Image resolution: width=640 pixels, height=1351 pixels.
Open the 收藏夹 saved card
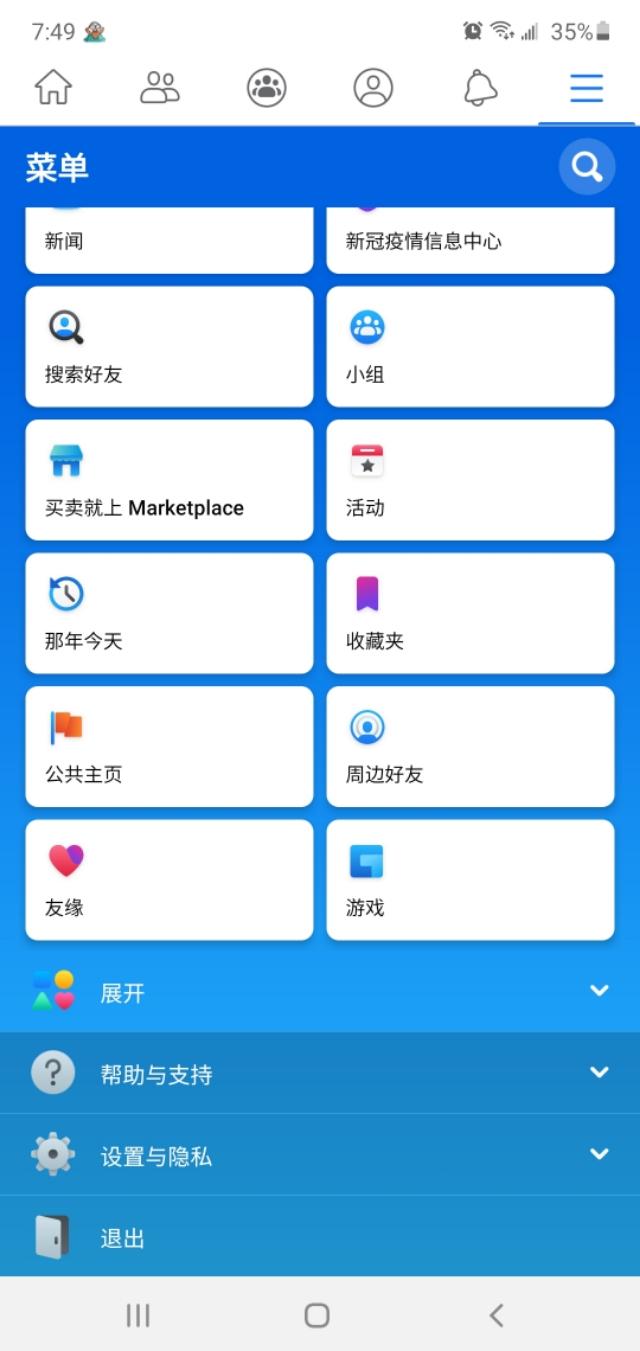470,613
